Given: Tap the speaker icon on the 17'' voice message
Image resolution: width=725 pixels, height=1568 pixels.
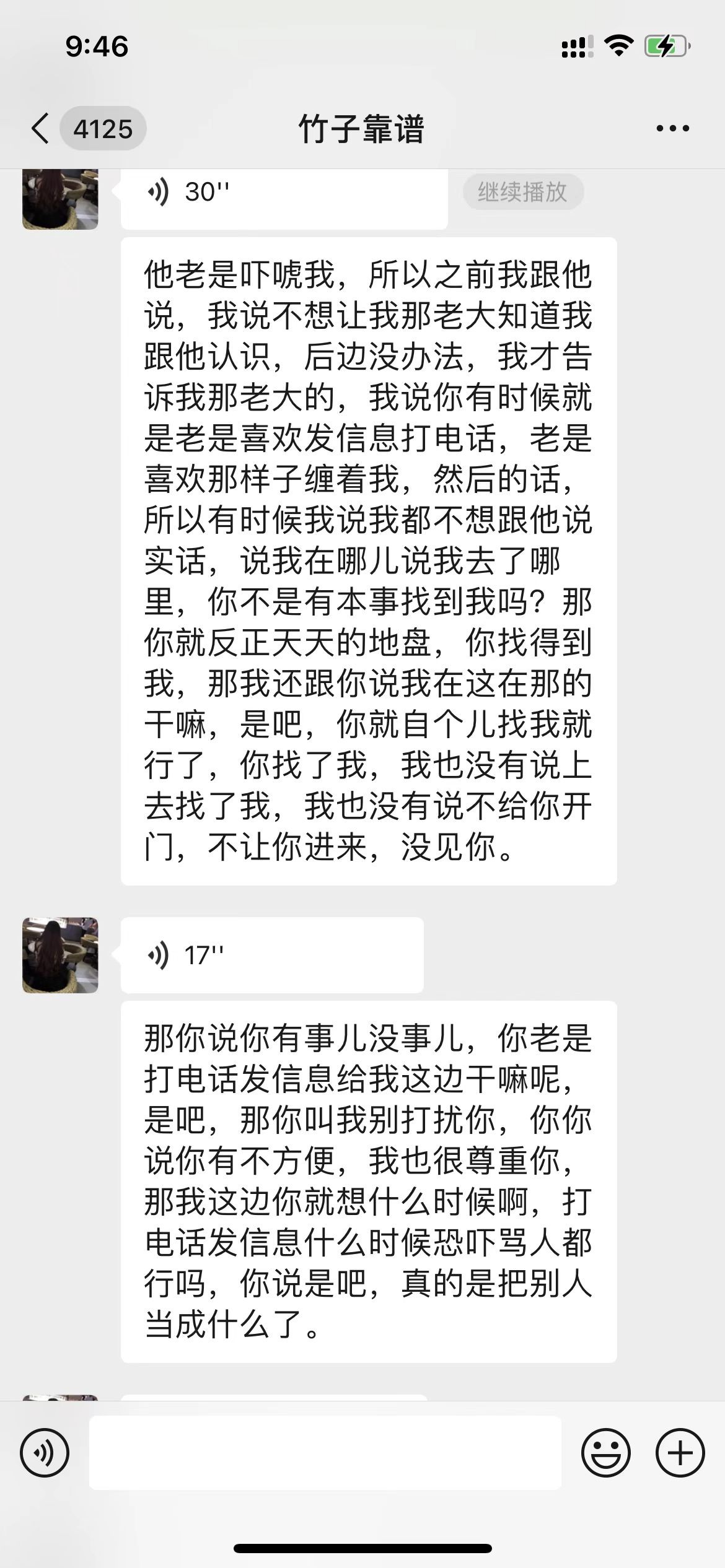Looking at the screenshot, I should 158,955.
